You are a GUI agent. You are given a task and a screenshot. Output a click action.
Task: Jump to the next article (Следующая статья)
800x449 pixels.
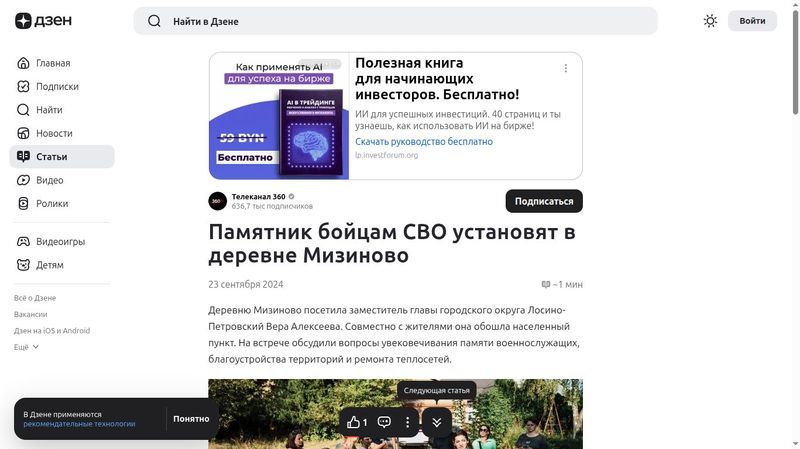click(436, 422)
